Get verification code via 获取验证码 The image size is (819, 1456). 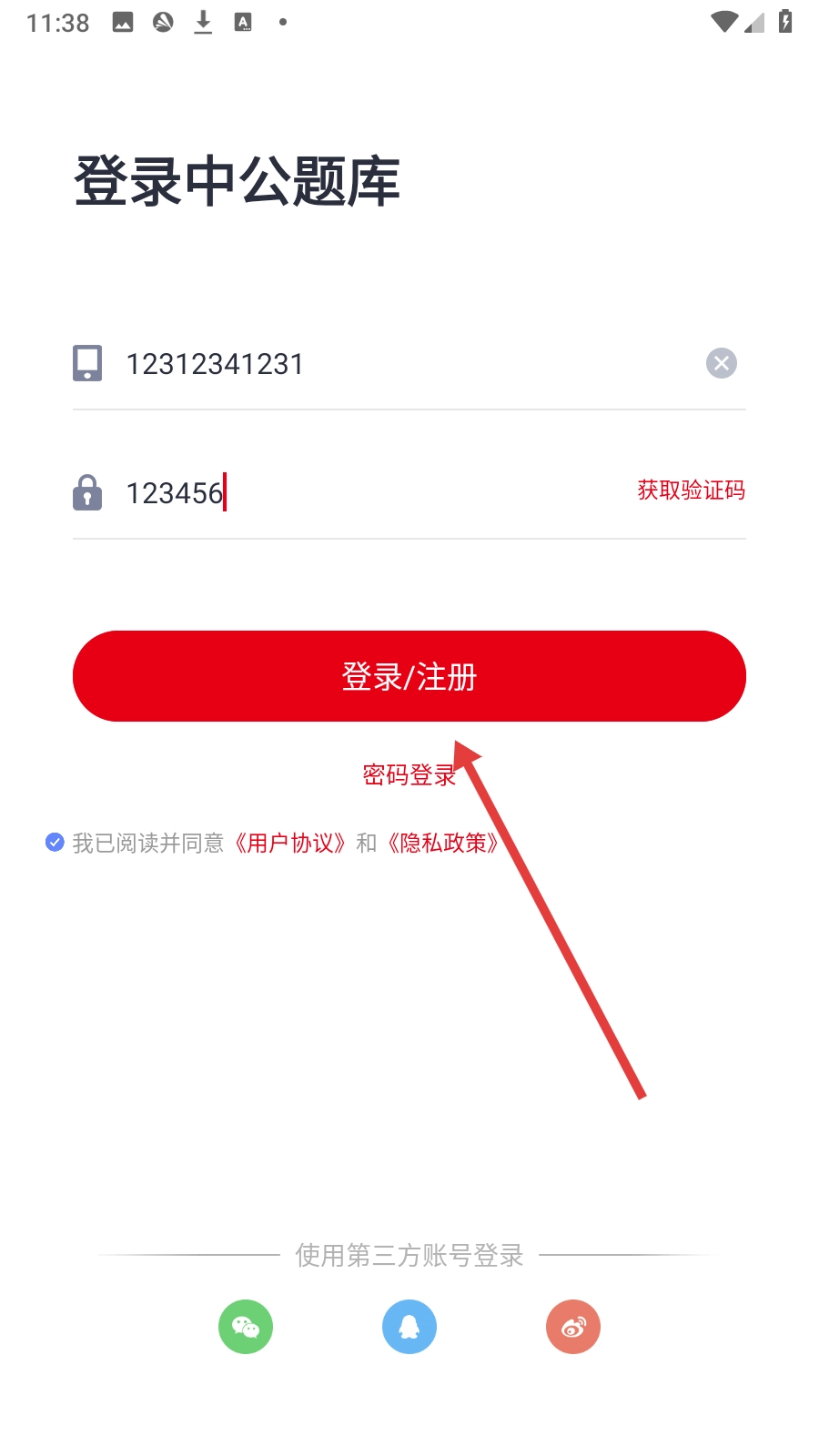(691, 490)
